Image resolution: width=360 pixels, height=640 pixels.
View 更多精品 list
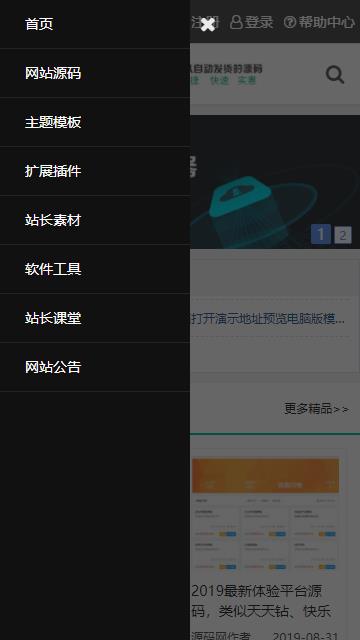point(316,409)
